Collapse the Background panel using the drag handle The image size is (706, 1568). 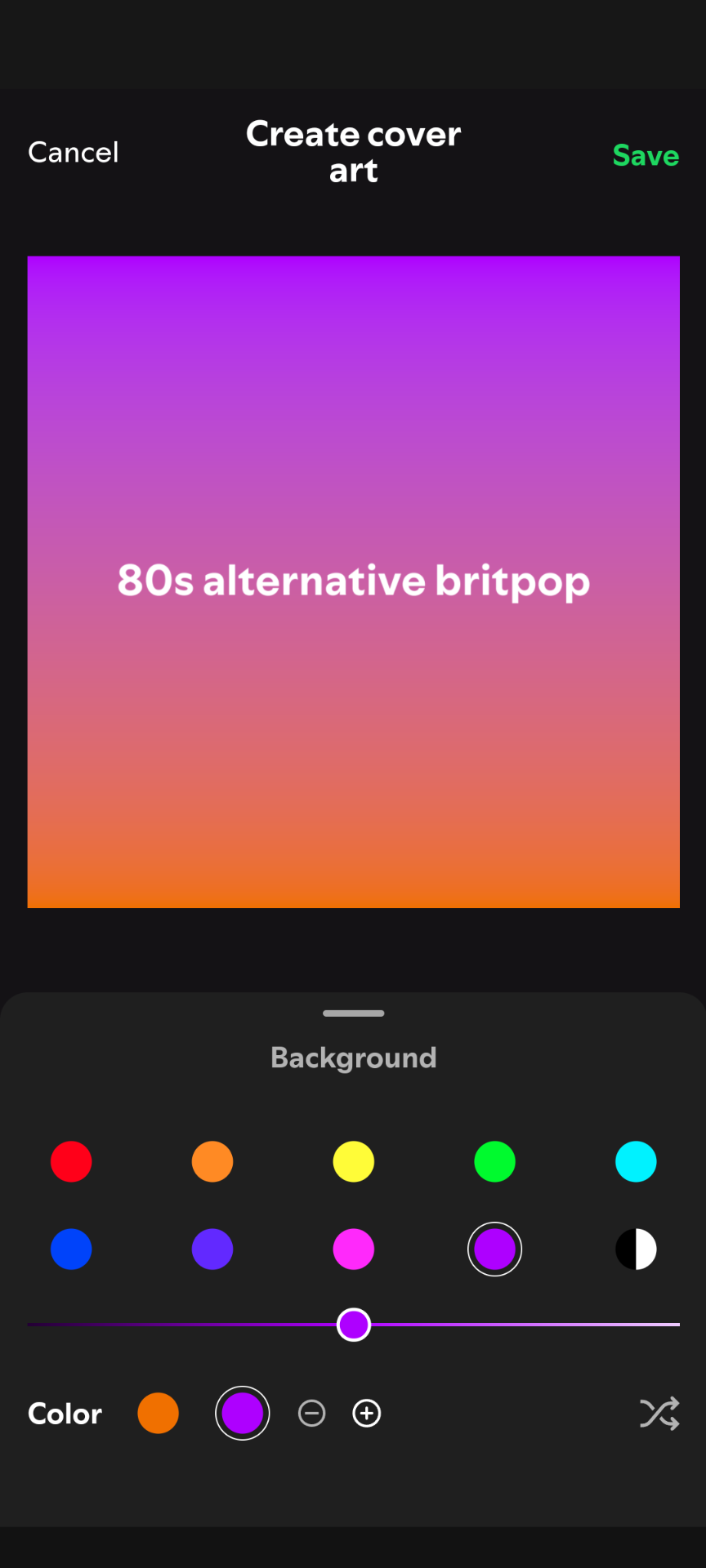coord(353,1013)
